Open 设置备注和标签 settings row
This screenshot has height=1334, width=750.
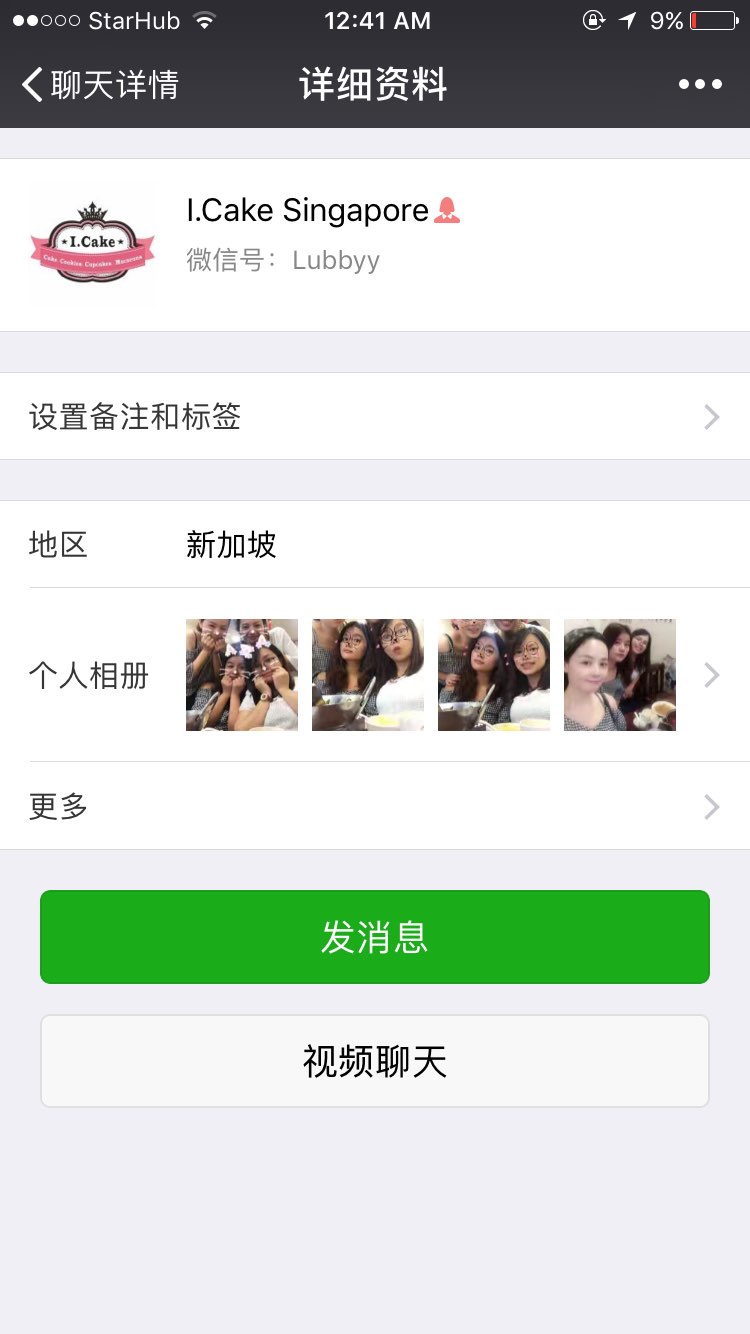pyautogui.click(x=375, y=416)
